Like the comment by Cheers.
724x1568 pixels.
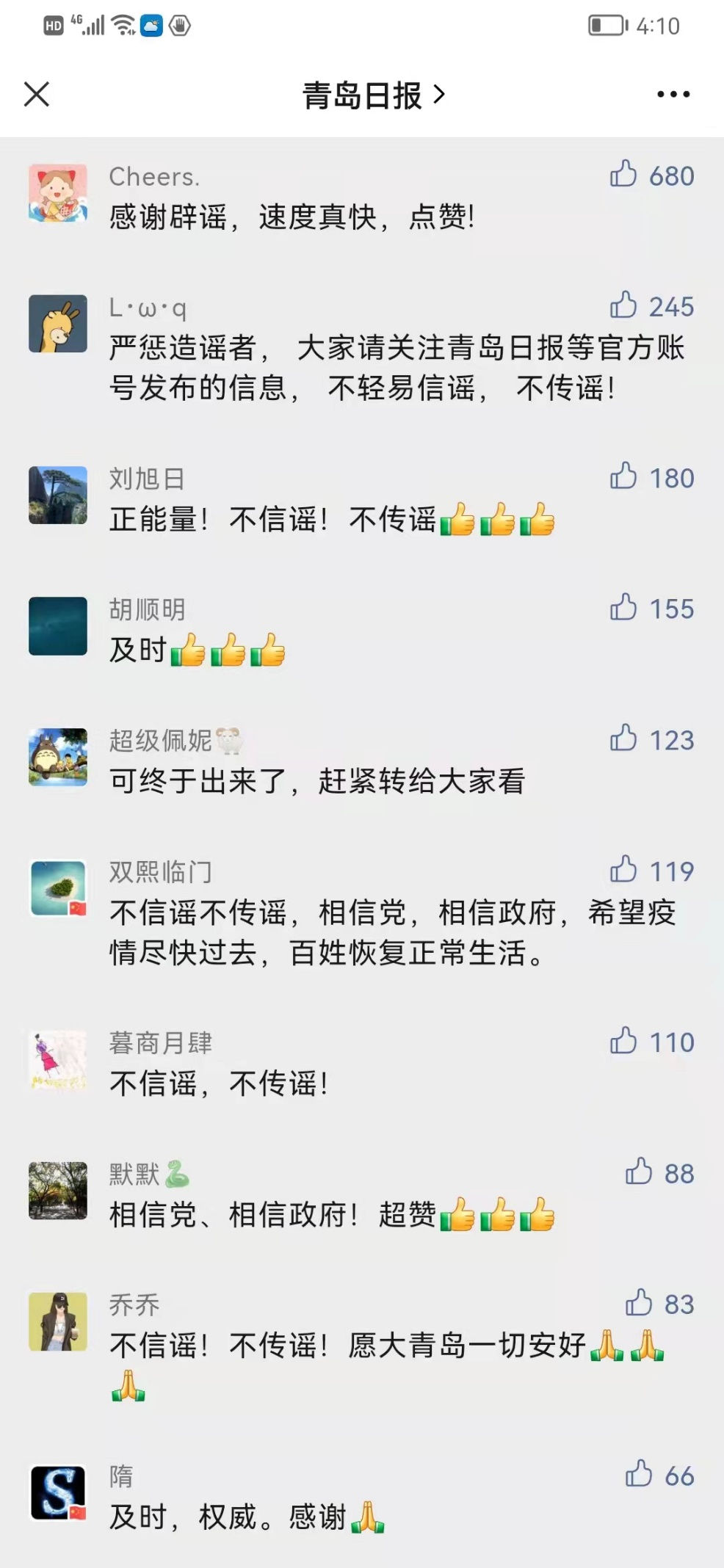pyautogui.click(x=623, y=175)
